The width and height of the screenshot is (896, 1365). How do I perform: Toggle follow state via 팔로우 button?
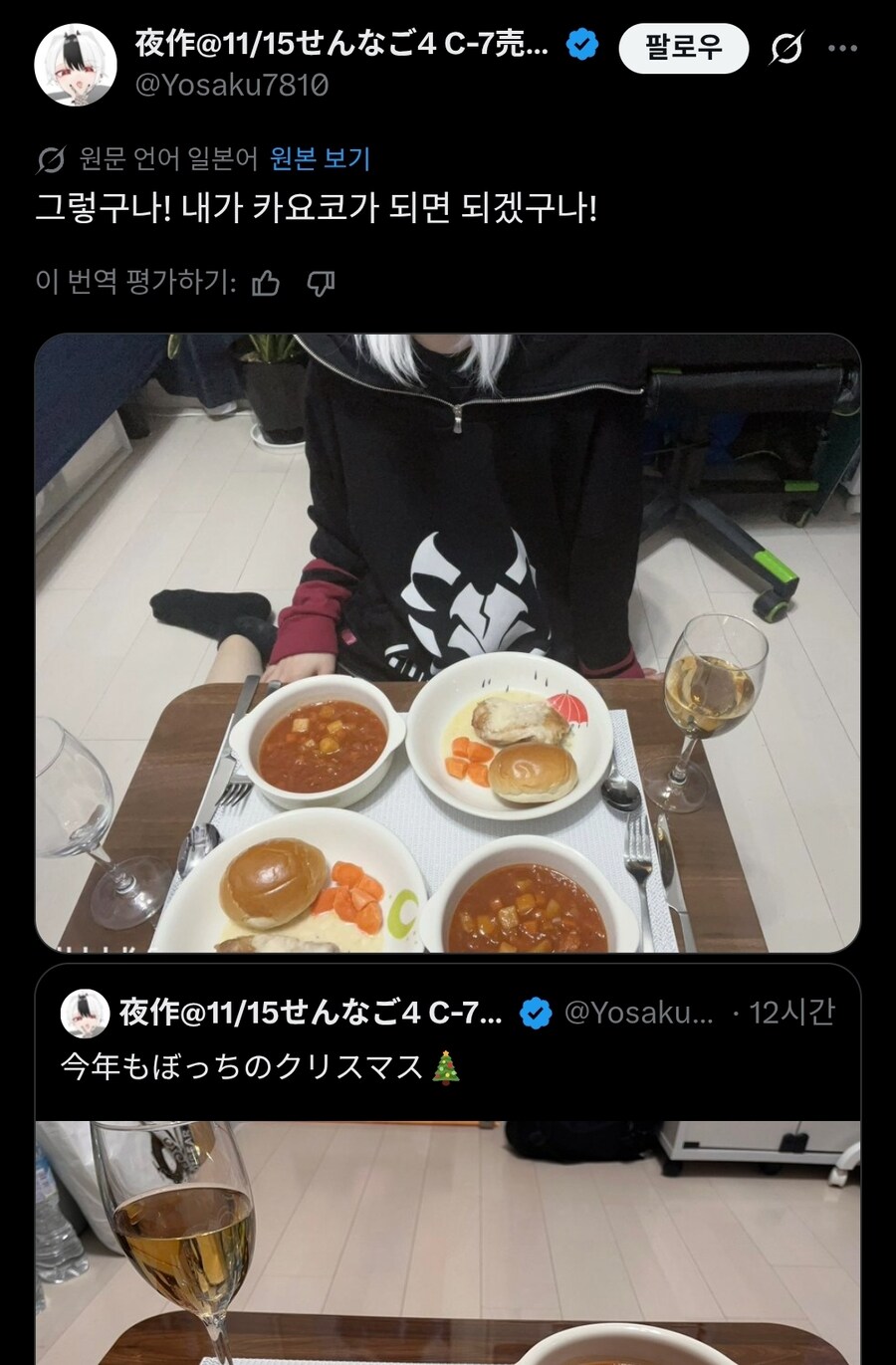coord(684,46)
